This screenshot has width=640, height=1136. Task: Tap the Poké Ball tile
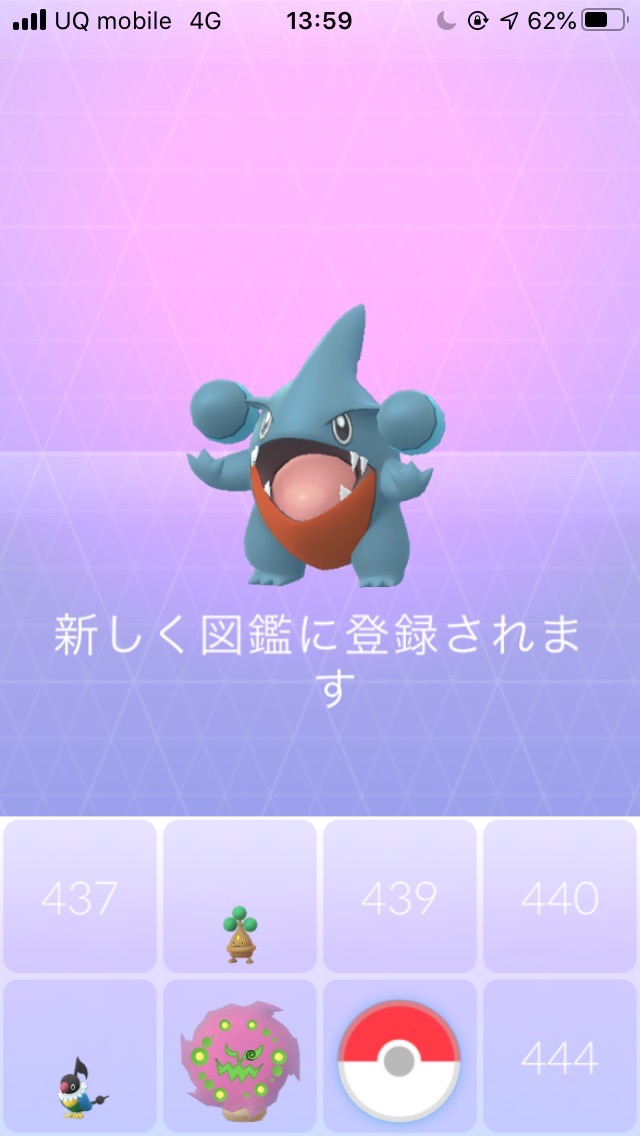pyautogui.click(x=399, y=1057)
